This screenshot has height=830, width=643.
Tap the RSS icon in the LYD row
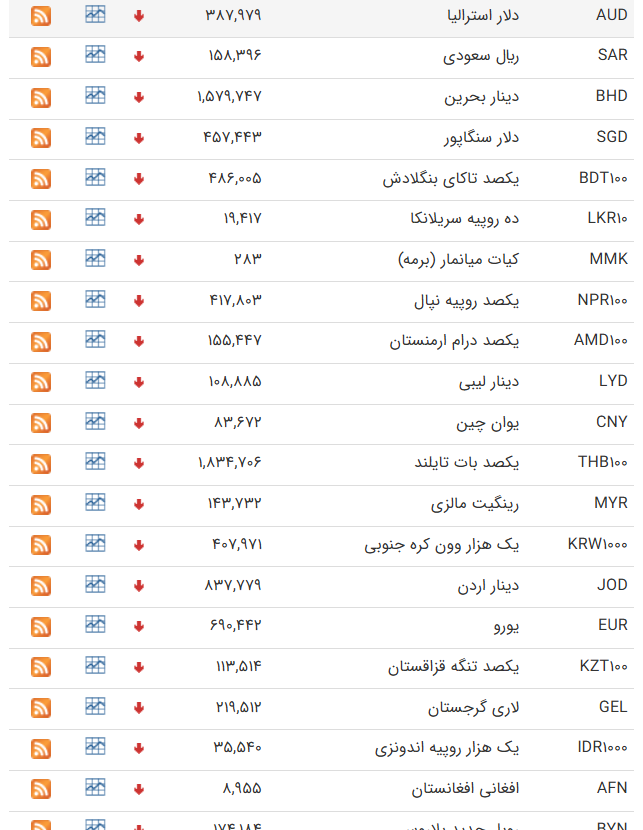point(41,382)
